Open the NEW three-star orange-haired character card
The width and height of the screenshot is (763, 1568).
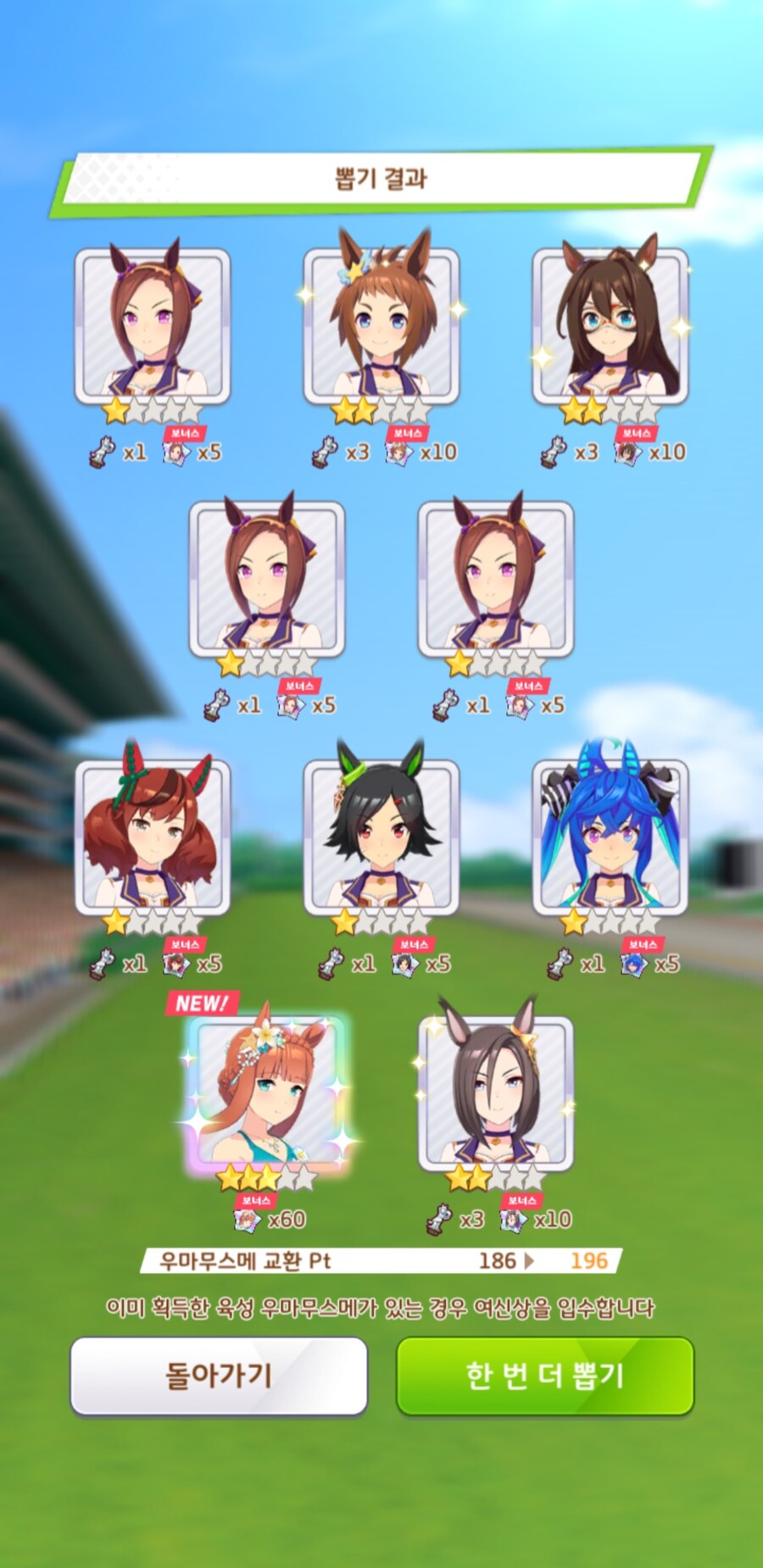270,1093
